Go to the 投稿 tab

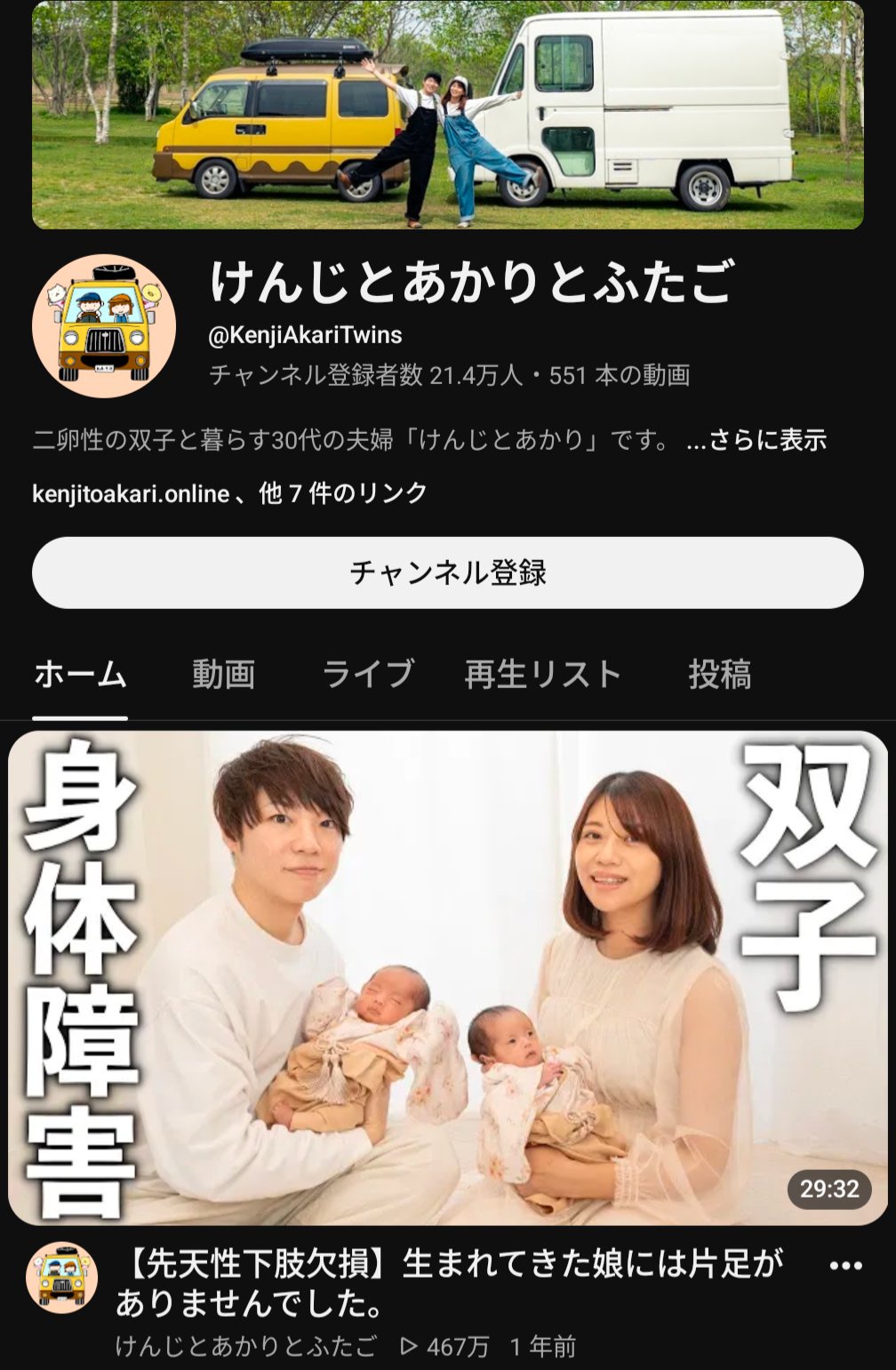click(720, 674)
